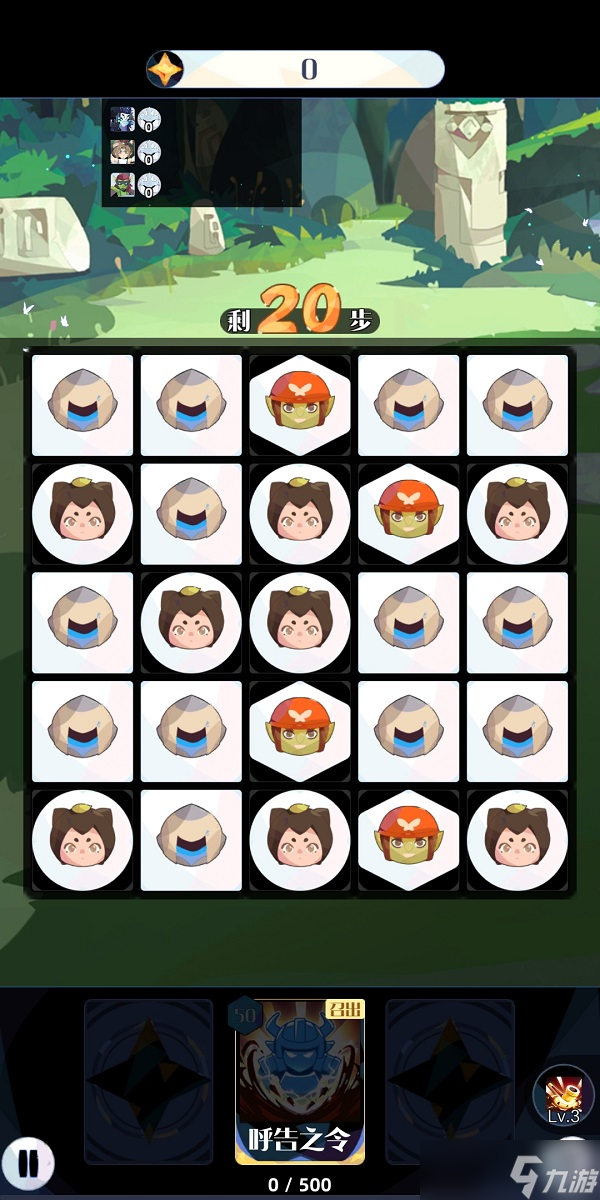This screenshot has width=600, height=1200.
Task: Select the 呼告之令 summon card
Action: (300, 1081)
